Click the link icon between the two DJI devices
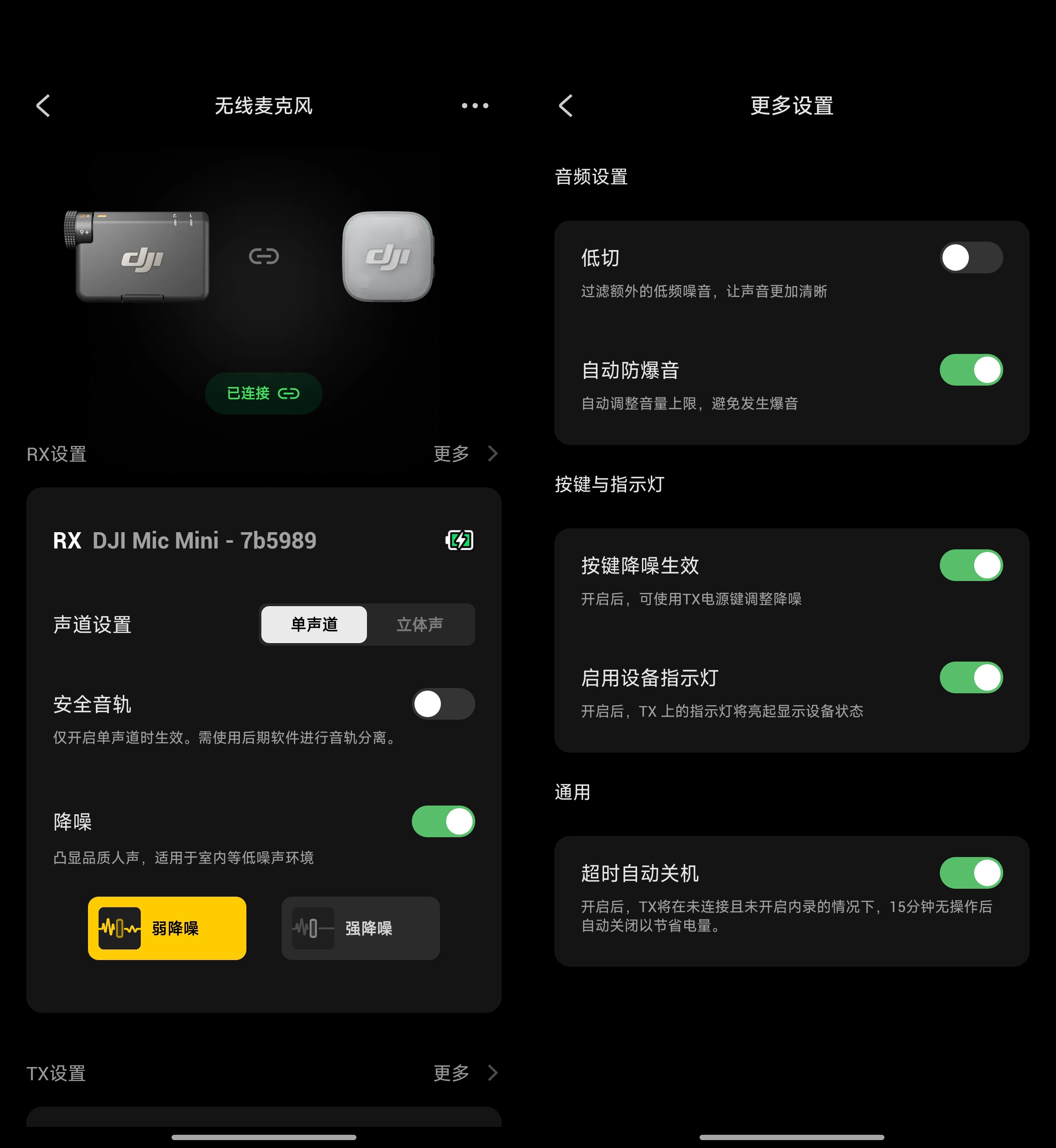This screenshot has width=1056, height=1148. [x=264, y=257]
